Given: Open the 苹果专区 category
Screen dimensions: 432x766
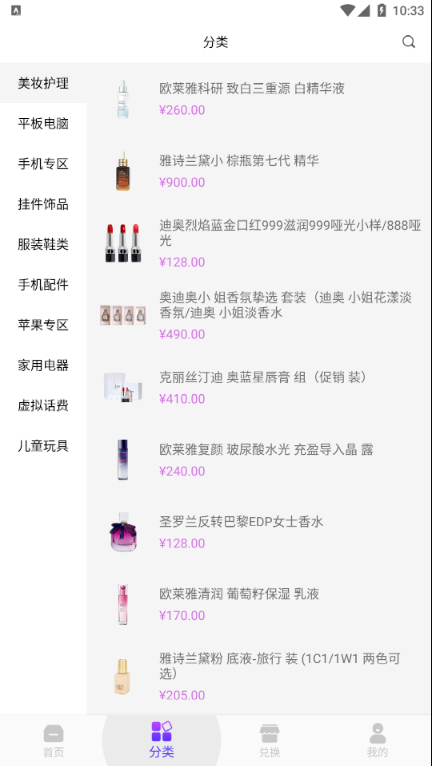Looking at the screenshot, I should coord(43,325).
